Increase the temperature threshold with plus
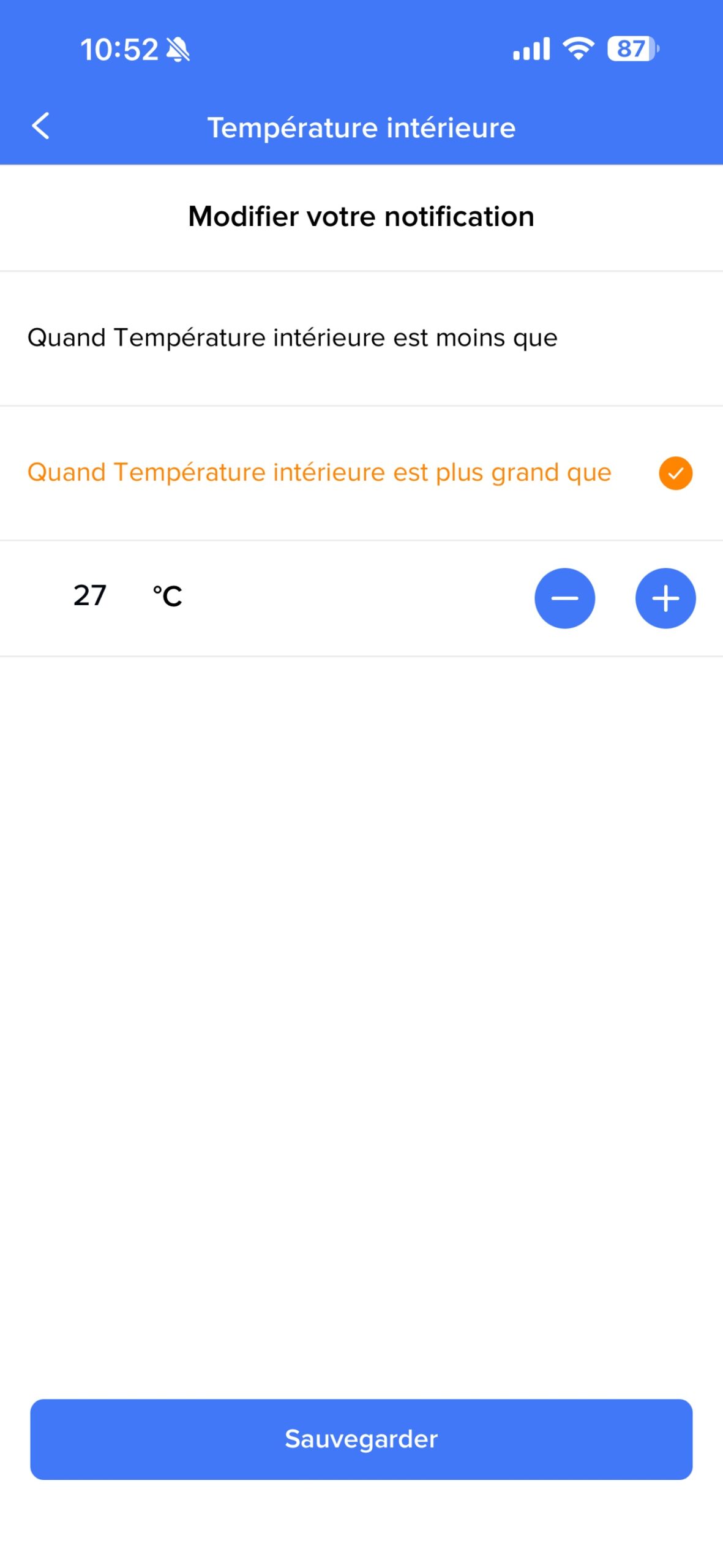The image size is (723, 1568). point(665,598)
